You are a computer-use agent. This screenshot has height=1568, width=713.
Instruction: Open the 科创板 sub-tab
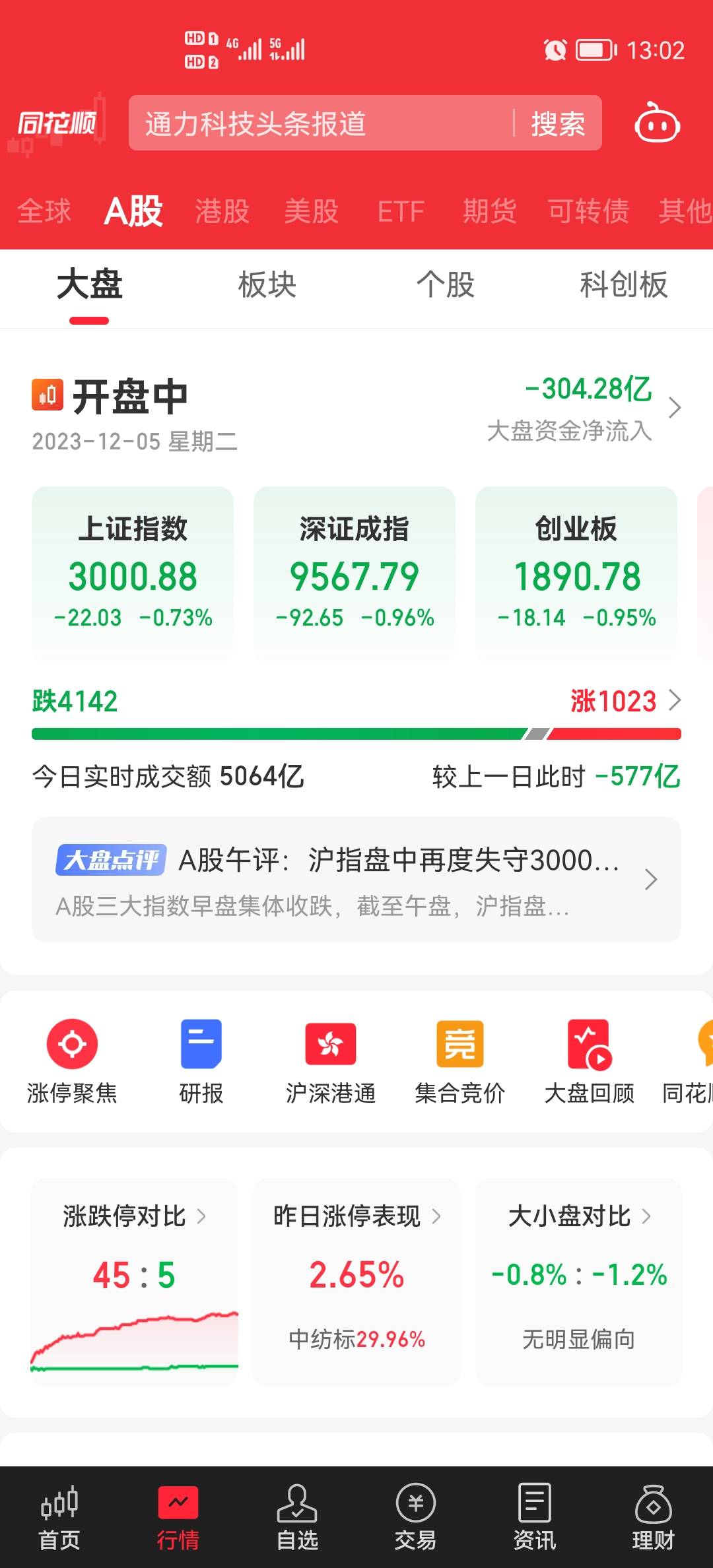(624, 285)
